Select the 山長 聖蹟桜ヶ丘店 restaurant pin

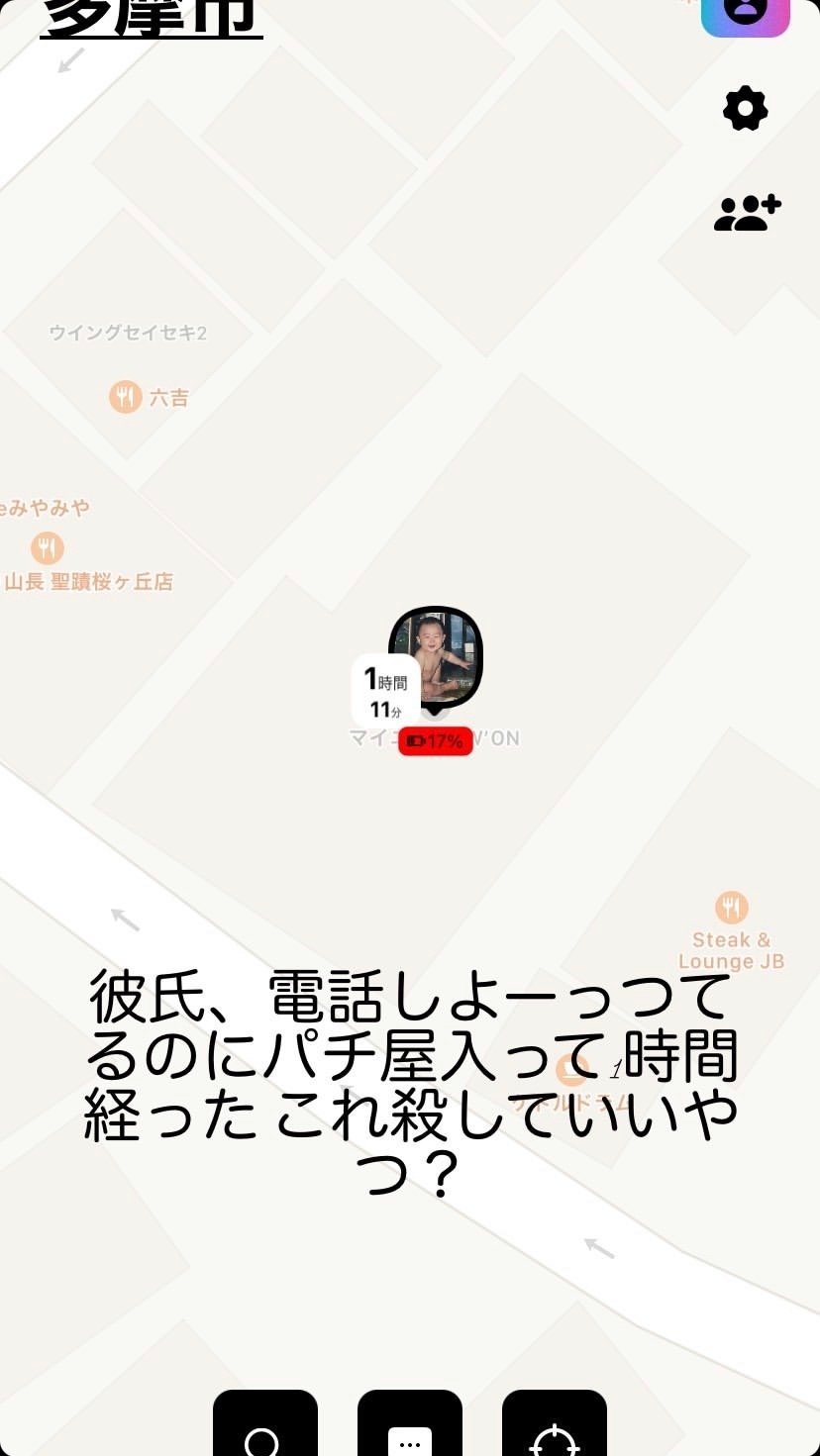tap(46, 547)
